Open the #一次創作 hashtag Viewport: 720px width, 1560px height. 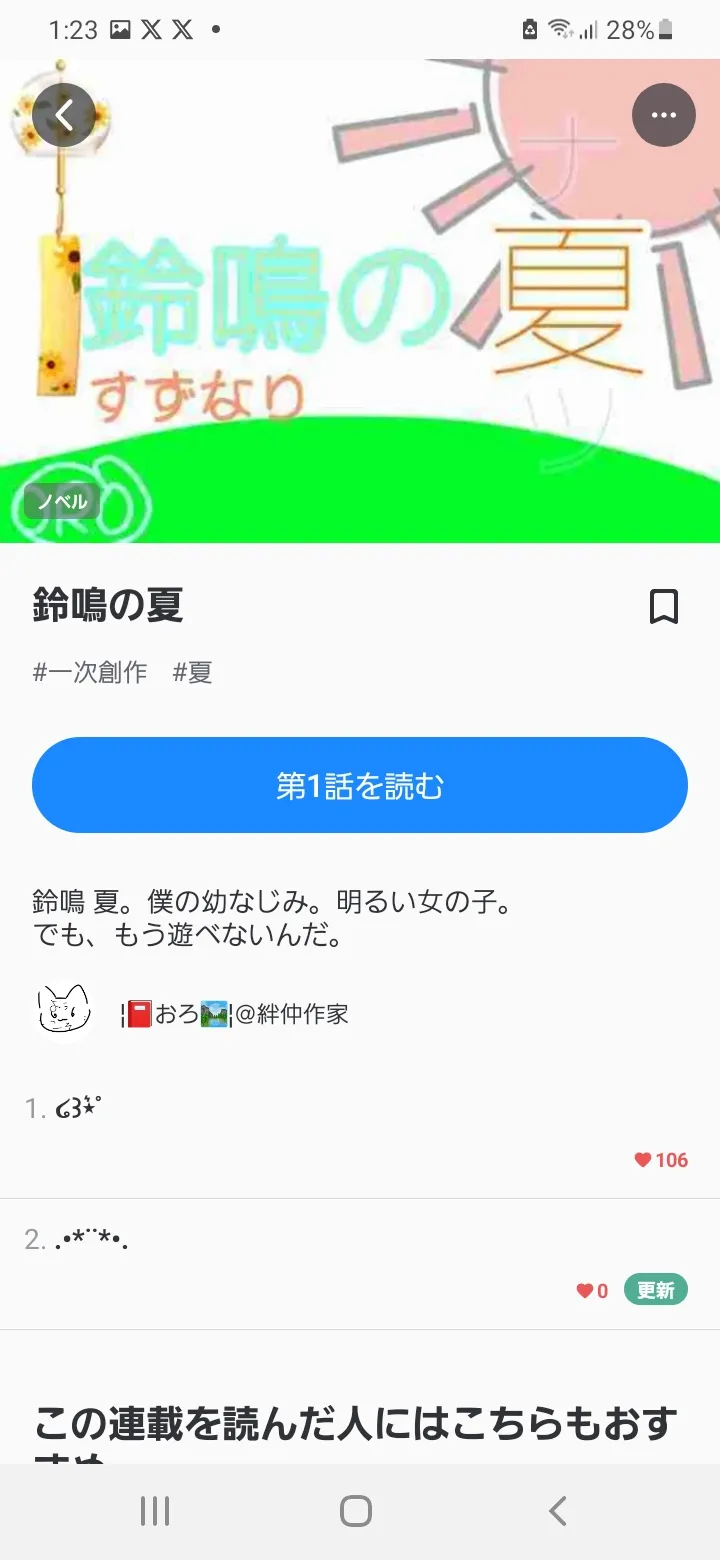90,673
